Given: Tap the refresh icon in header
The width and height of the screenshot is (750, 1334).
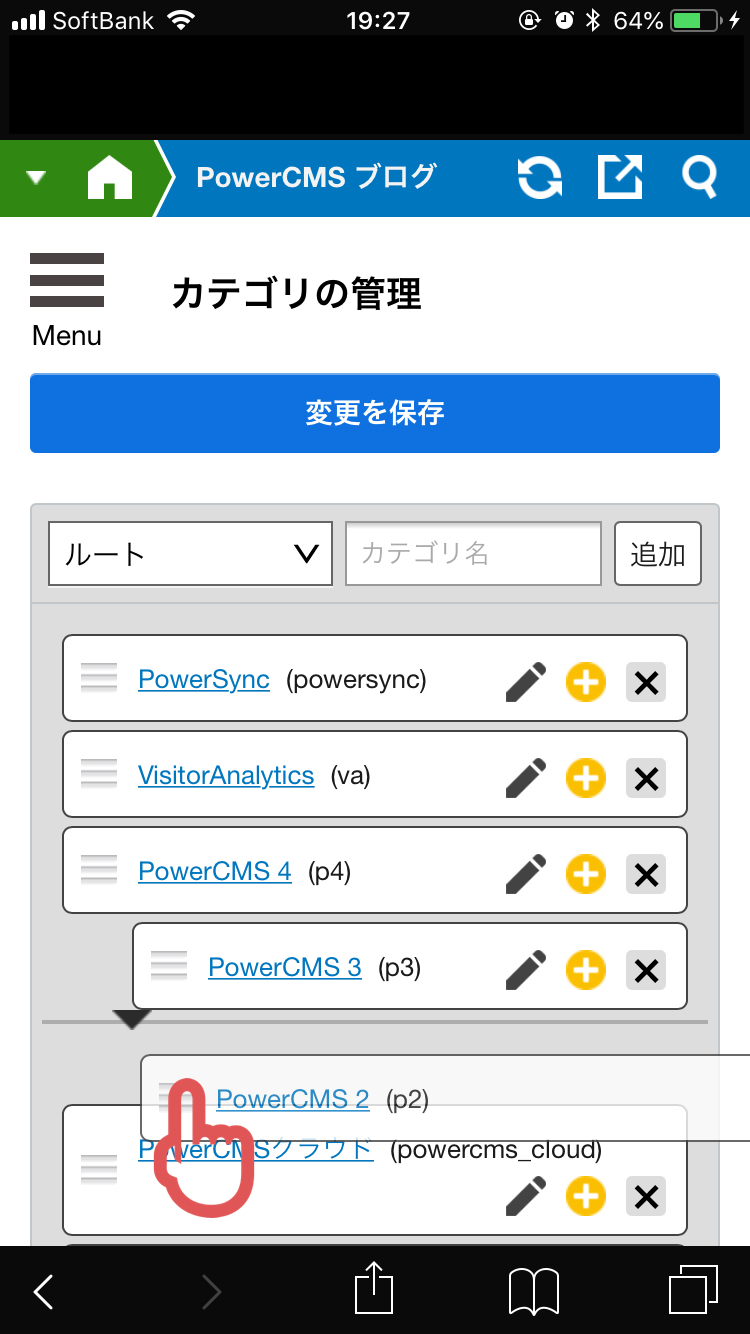Looking at the screenshot, I should click(540, 178).
